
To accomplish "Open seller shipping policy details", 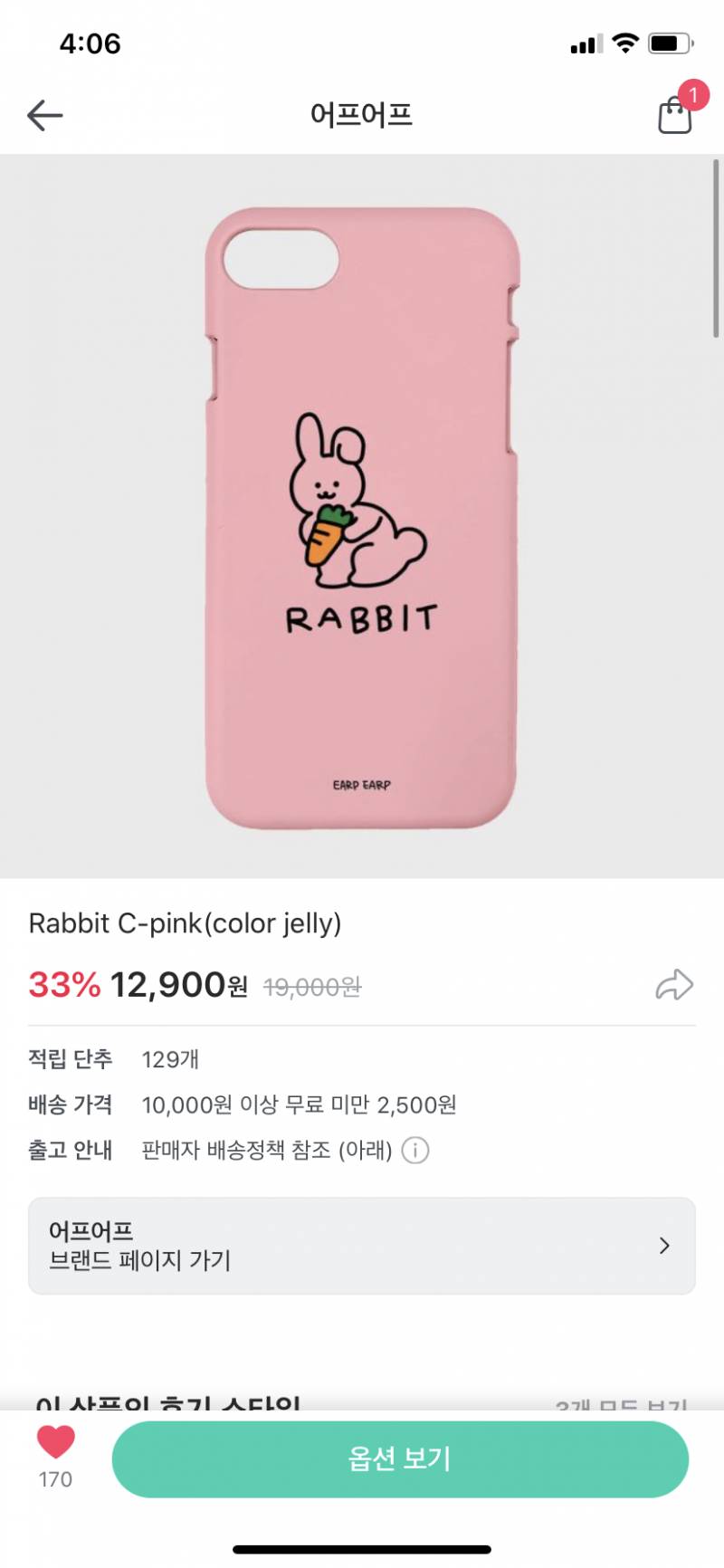I will coord(268,1150).
